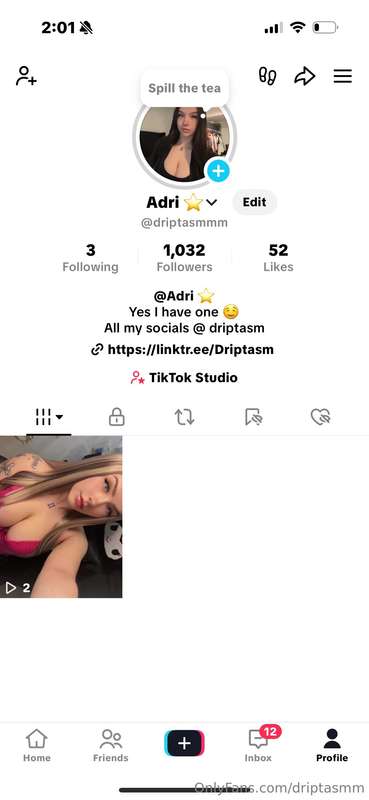Open profile views footprints icon
The image size is (369, 800).
[267, 76]
